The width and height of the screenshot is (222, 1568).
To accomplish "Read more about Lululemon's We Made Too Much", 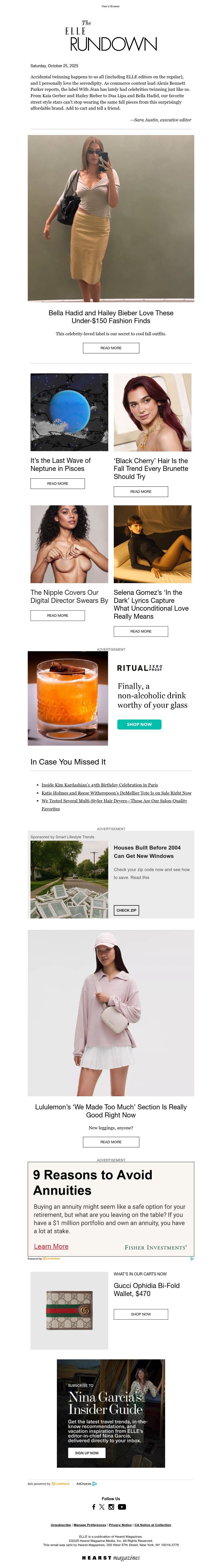I will click(111, 1142).
